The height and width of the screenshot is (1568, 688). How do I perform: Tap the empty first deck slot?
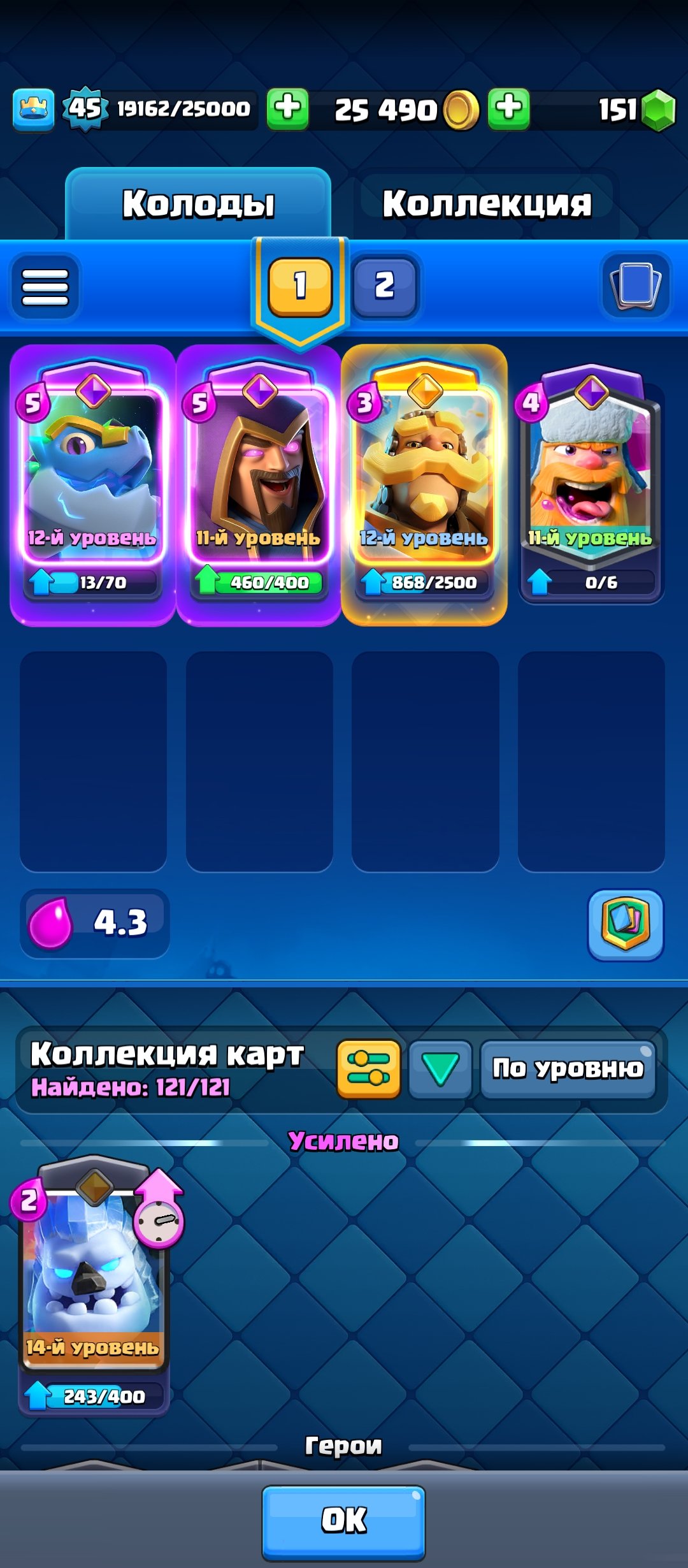point(93,762)
